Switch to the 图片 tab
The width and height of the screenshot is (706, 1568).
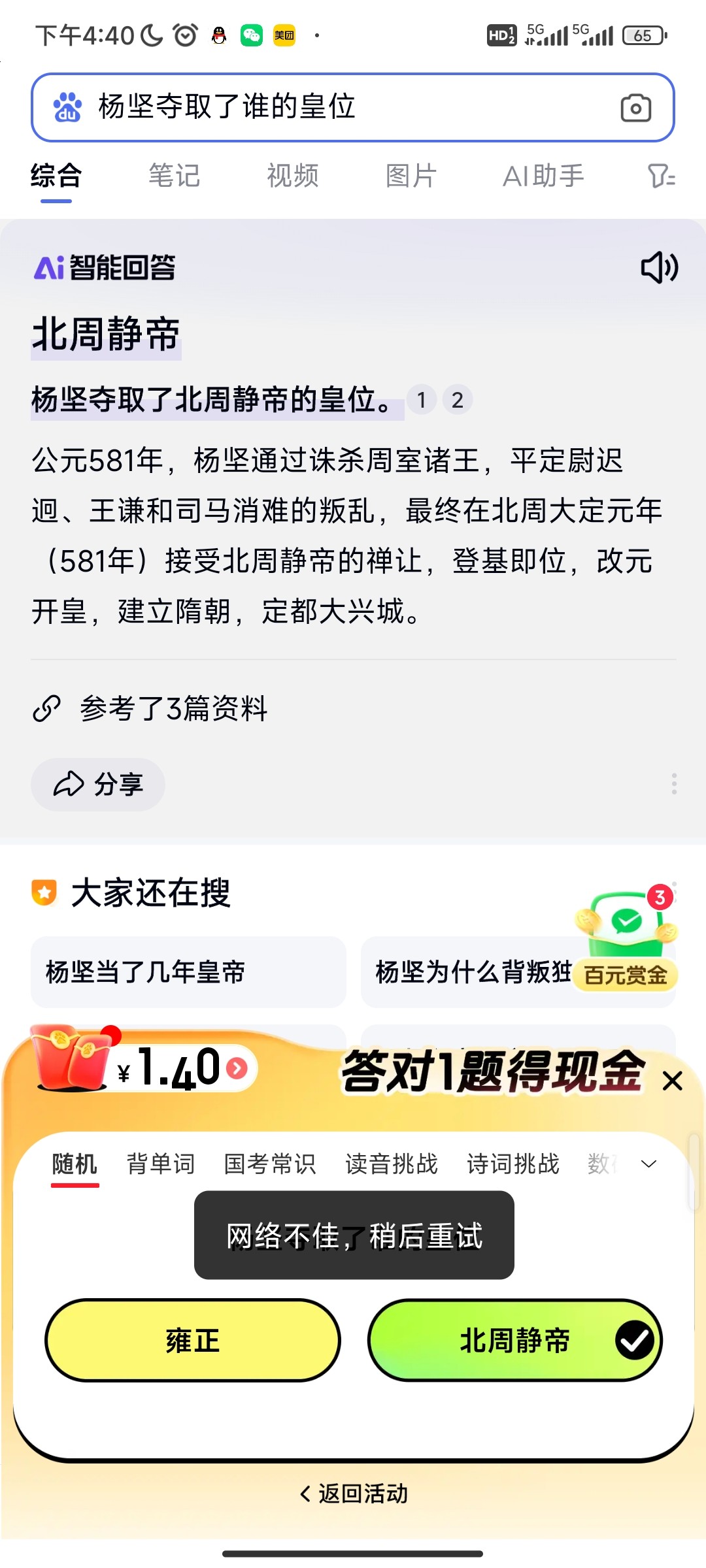411,176
